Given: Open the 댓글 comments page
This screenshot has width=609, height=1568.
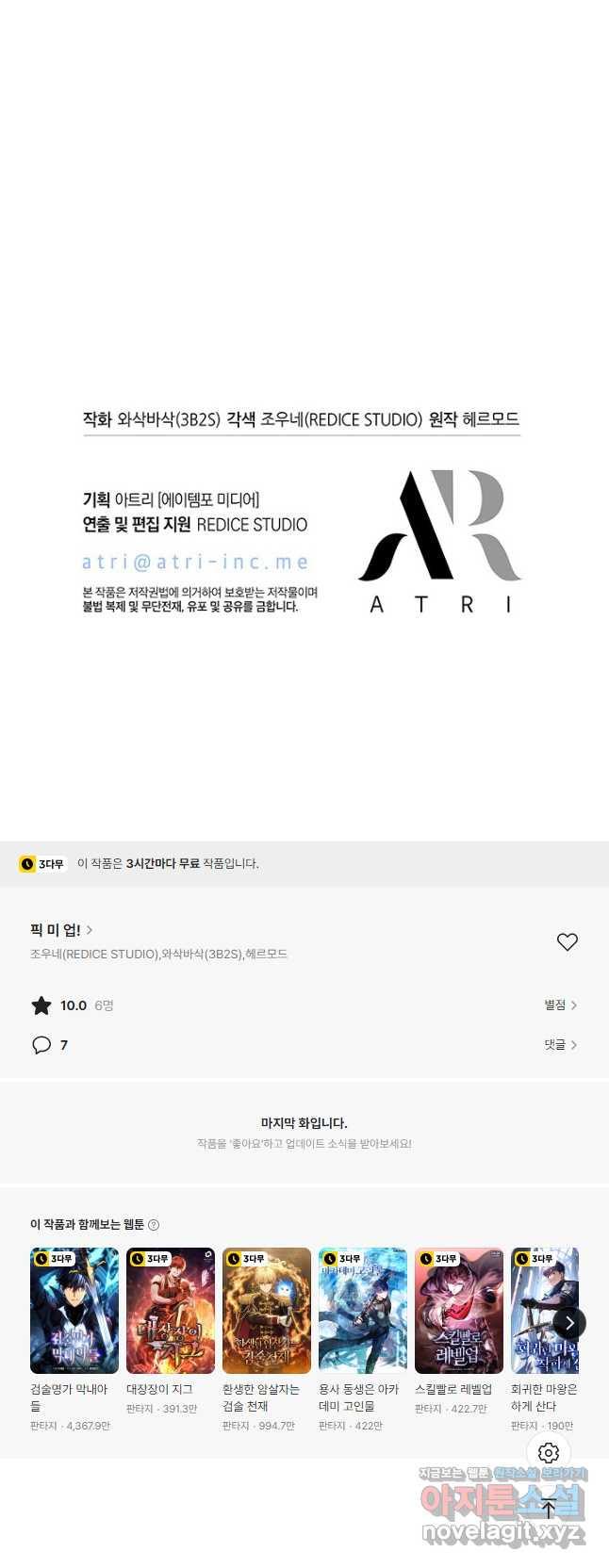Looking at the screenshot, I should click(x=560, y=1045).
